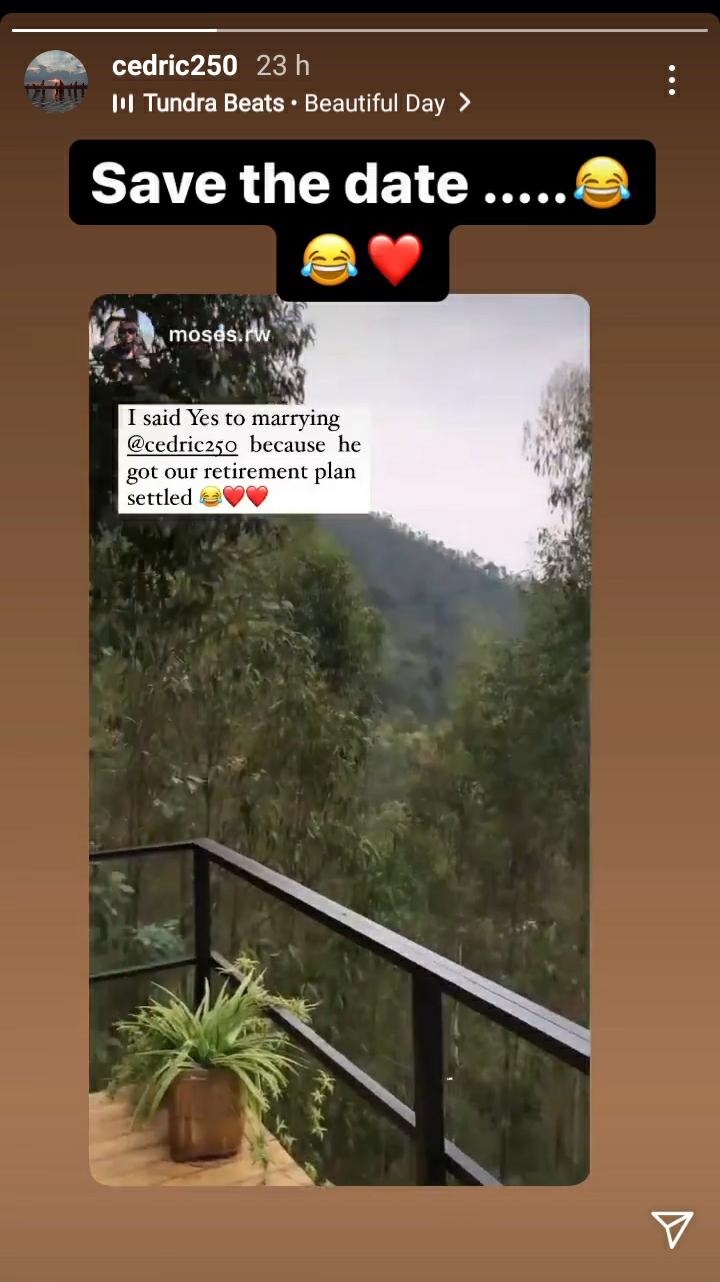Image resolution: width=720 pixels, height=1282 pixels.
Task: Open the reshared moses.rw story
Action: [340, 740]
